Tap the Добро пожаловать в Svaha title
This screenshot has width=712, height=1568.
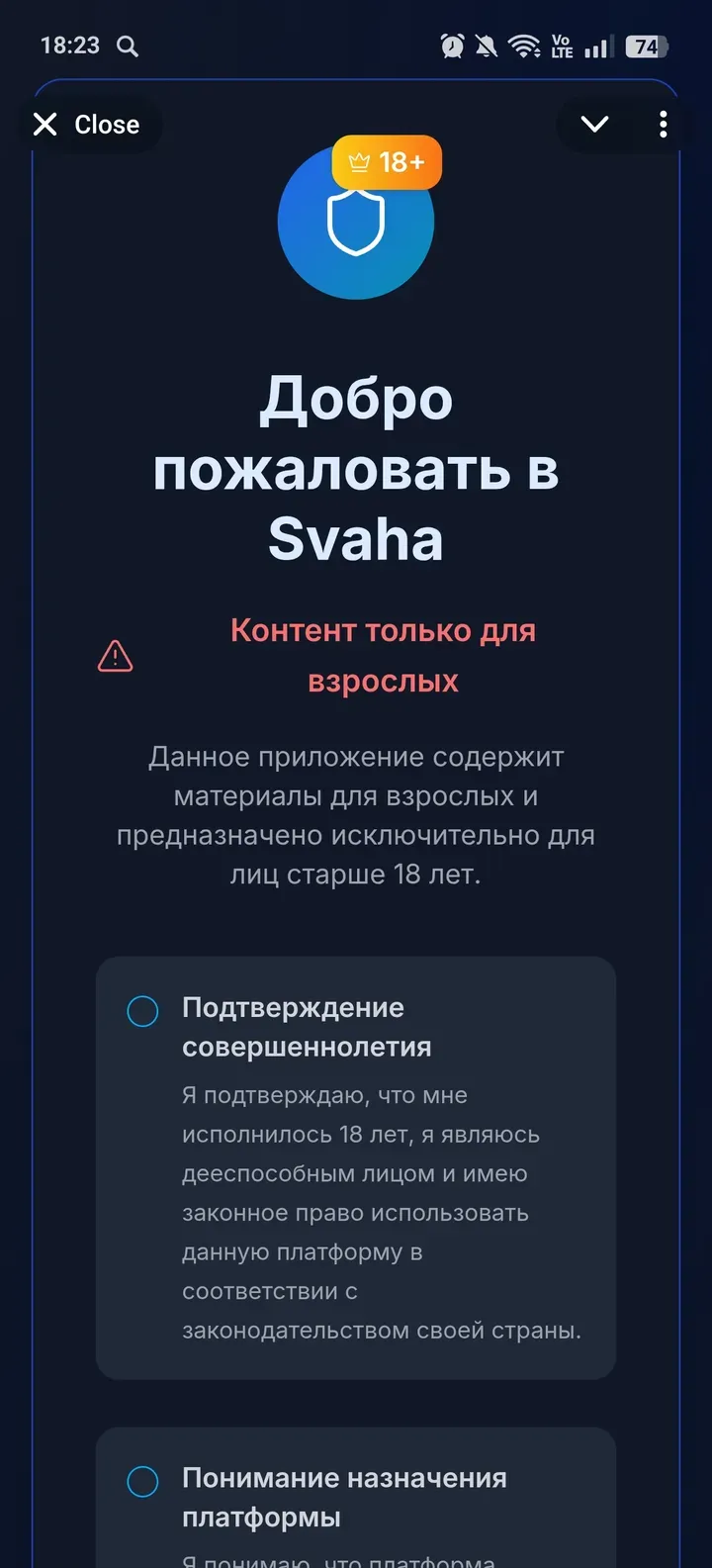(x=356, y=469)
